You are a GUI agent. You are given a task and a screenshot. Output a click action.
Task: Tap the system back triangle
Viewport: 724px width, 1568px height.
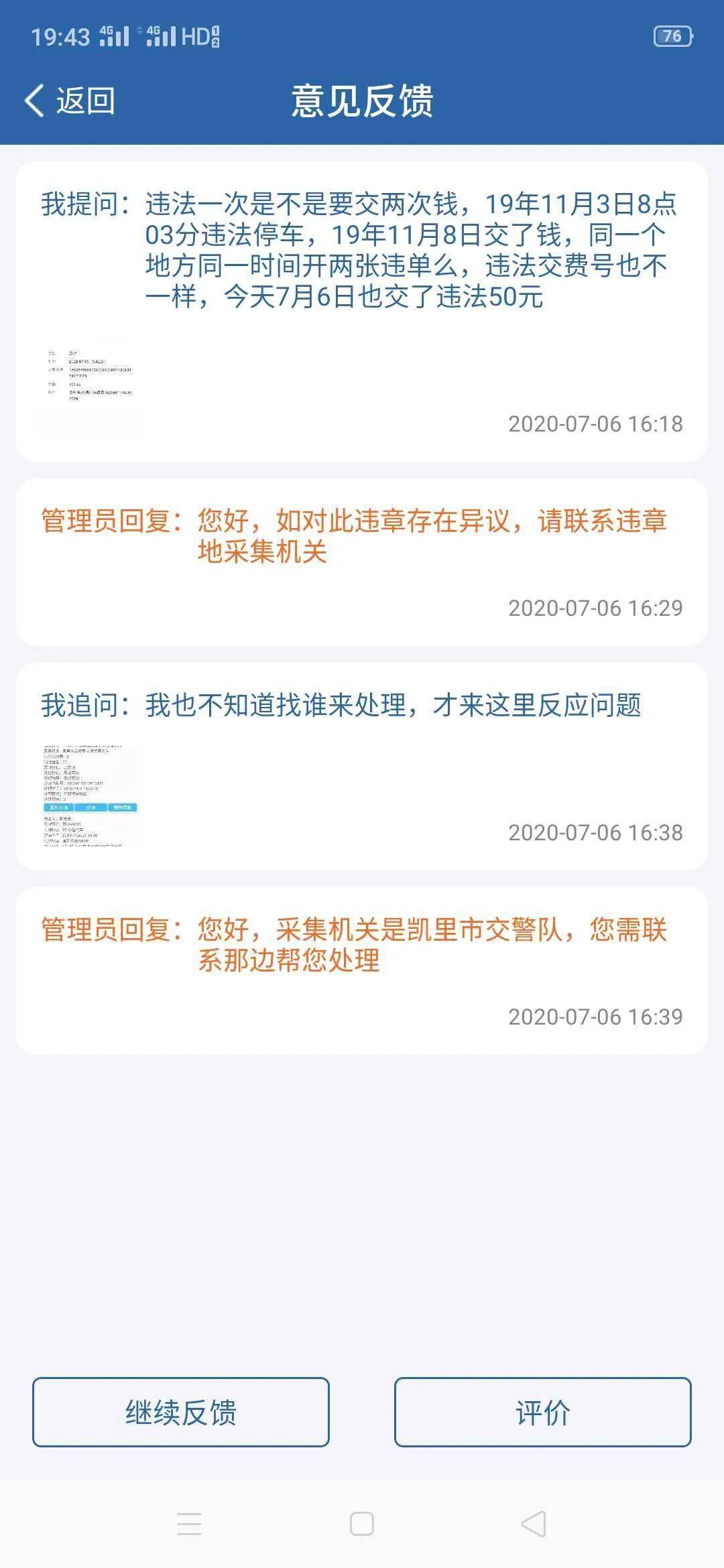534,1524
